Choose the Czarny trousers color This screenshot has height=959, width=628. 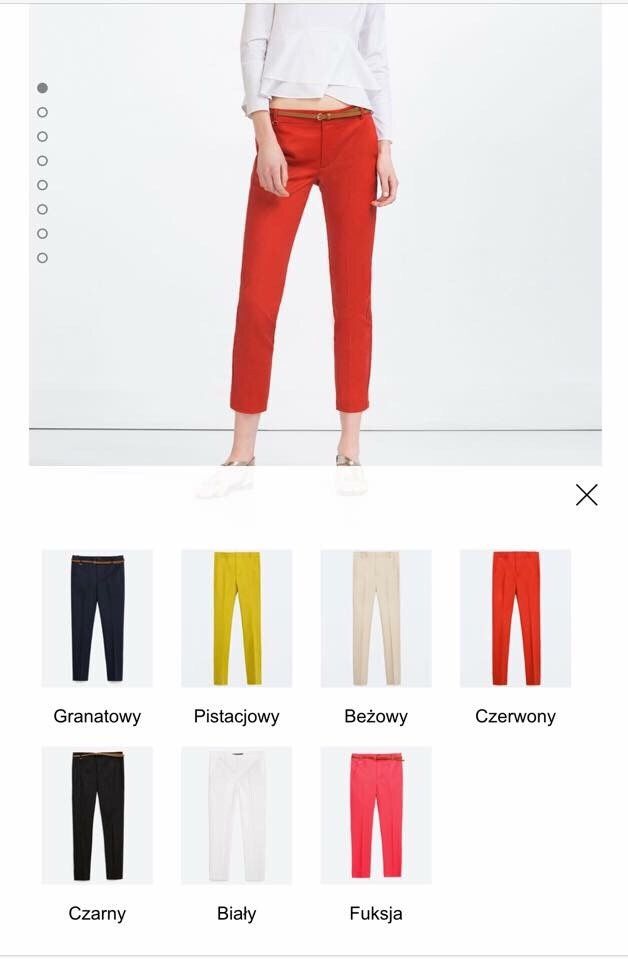(x=97, y=815)
